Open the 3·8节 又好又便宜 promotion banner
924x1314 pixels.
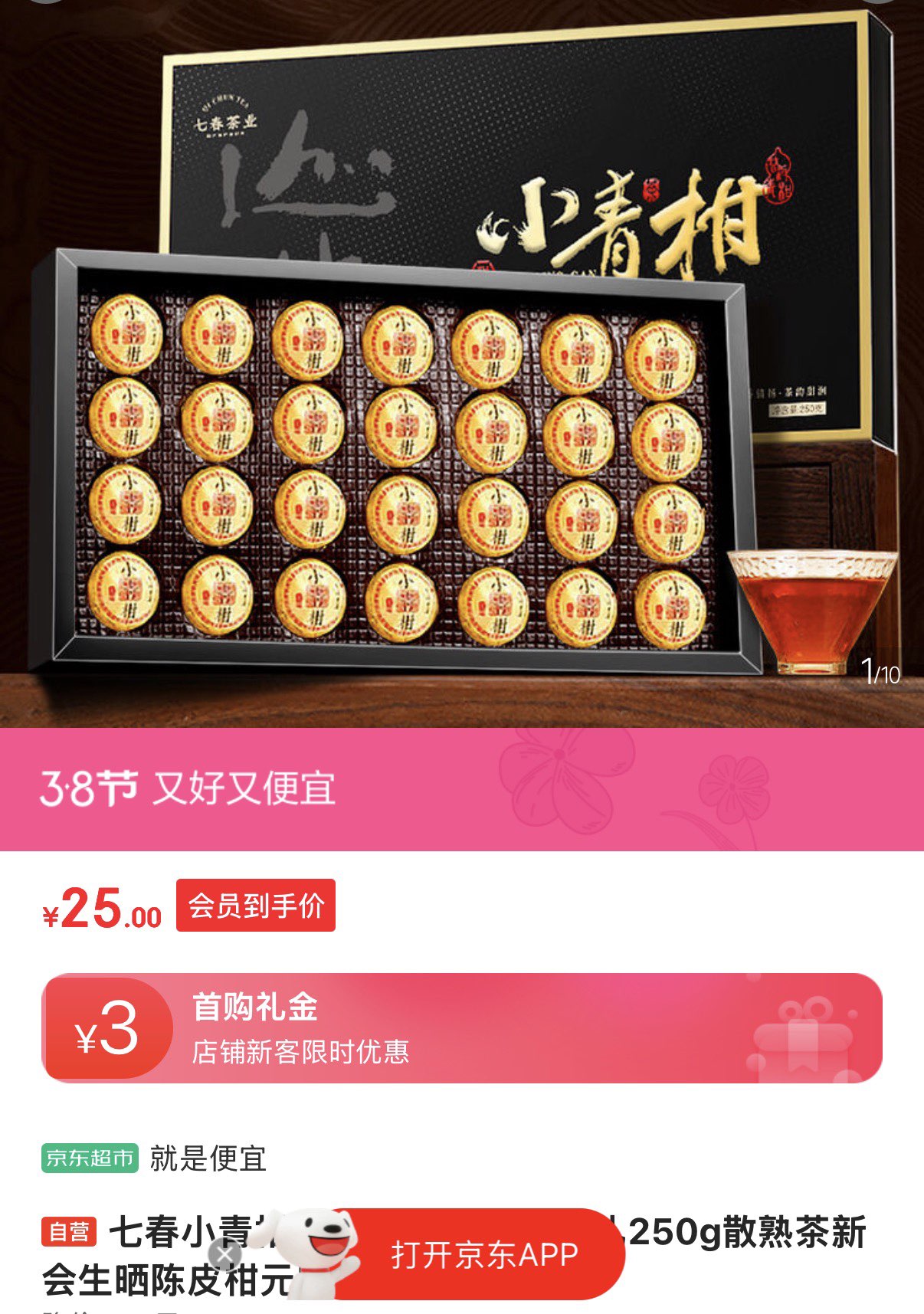(x=462, y=789)
